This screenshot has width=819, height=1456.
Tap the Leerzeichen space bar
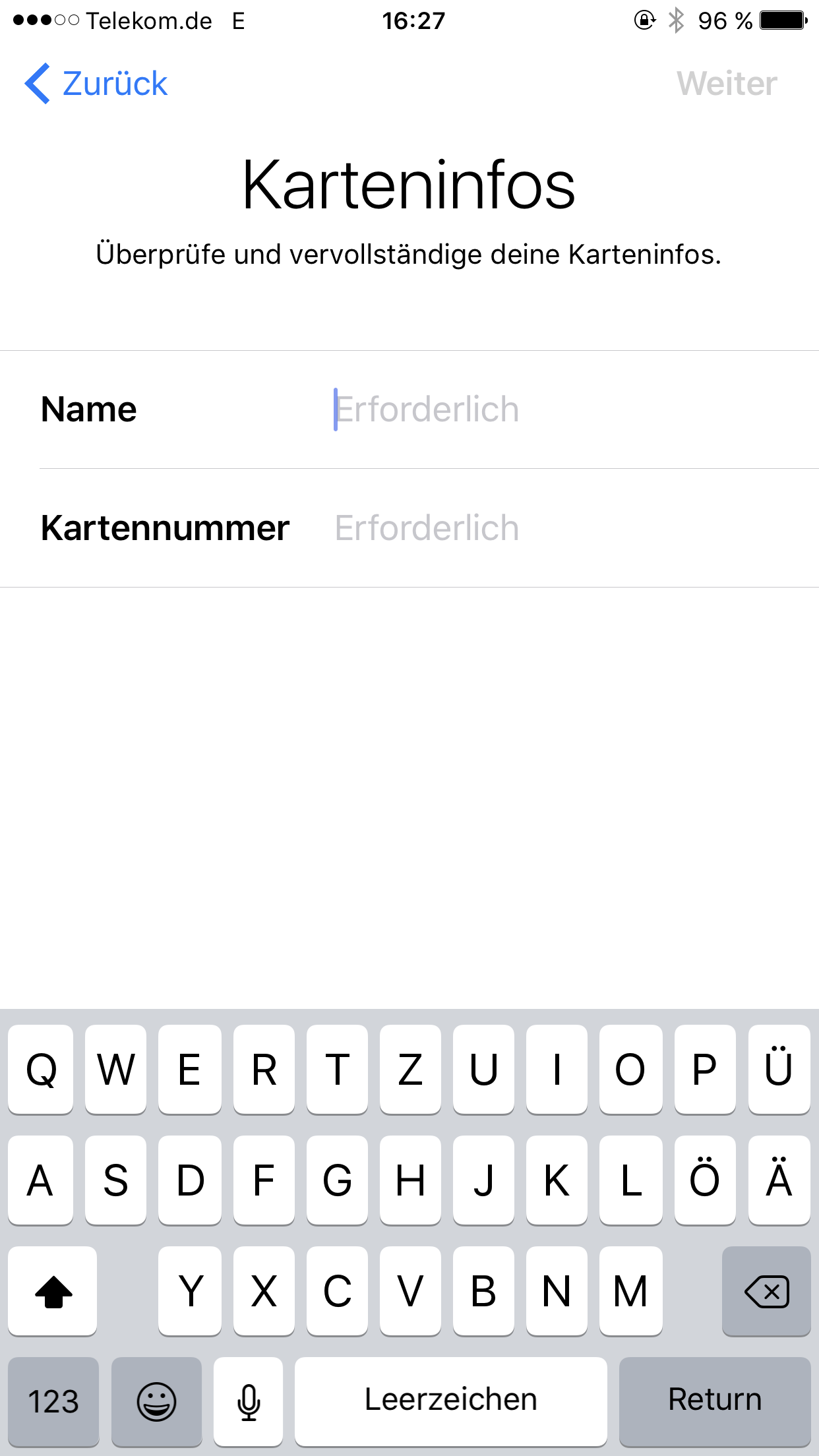[x=451, y=1401]
